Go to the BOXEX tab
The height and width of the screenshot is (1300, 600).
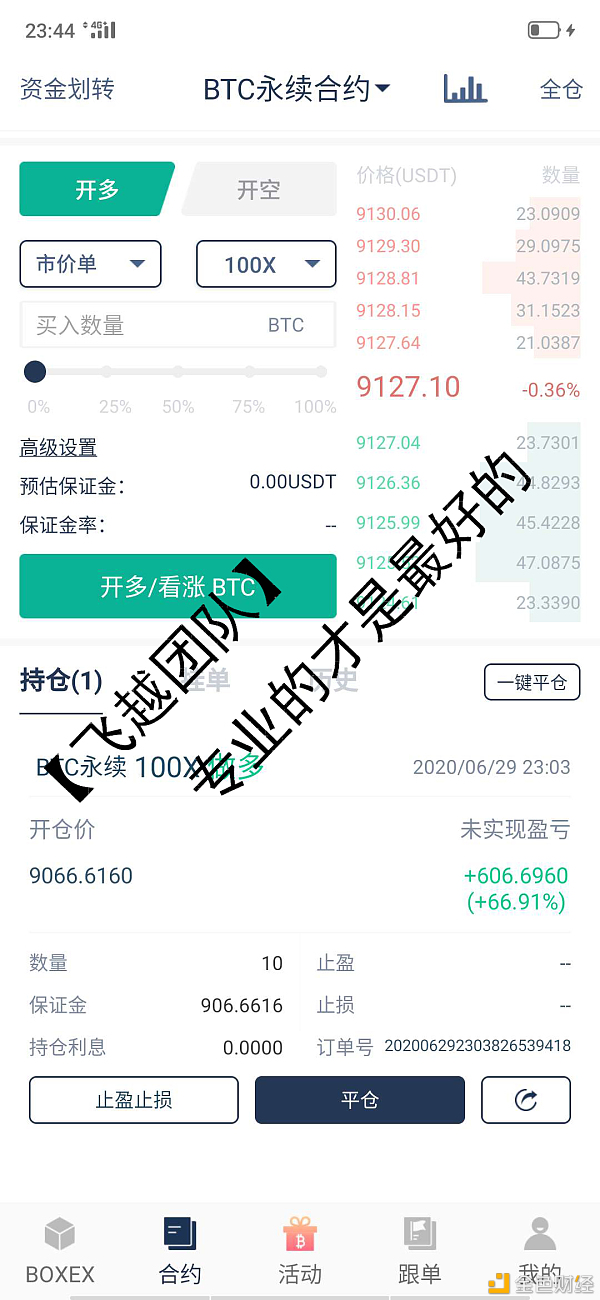tap(60, 1252)
